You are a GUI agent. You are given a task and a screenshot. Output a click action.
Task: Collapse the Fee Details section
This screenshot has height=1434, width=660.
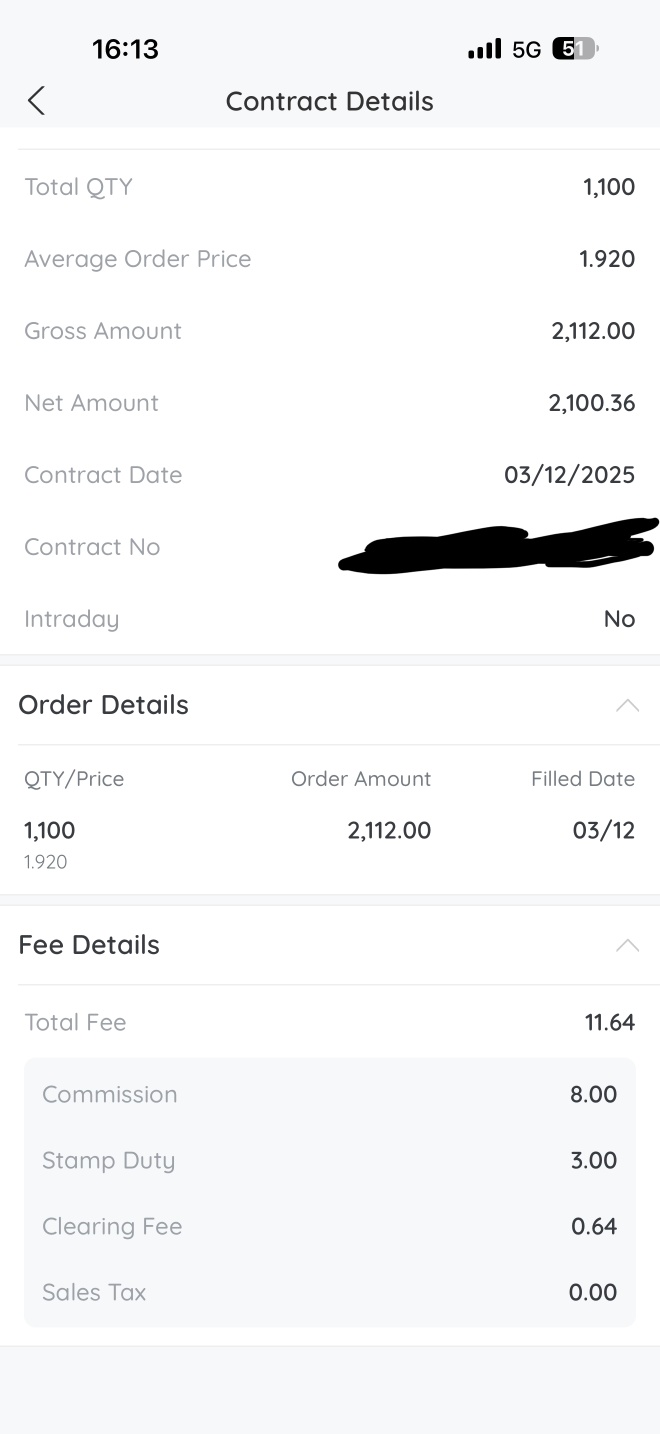pos(627,945)
